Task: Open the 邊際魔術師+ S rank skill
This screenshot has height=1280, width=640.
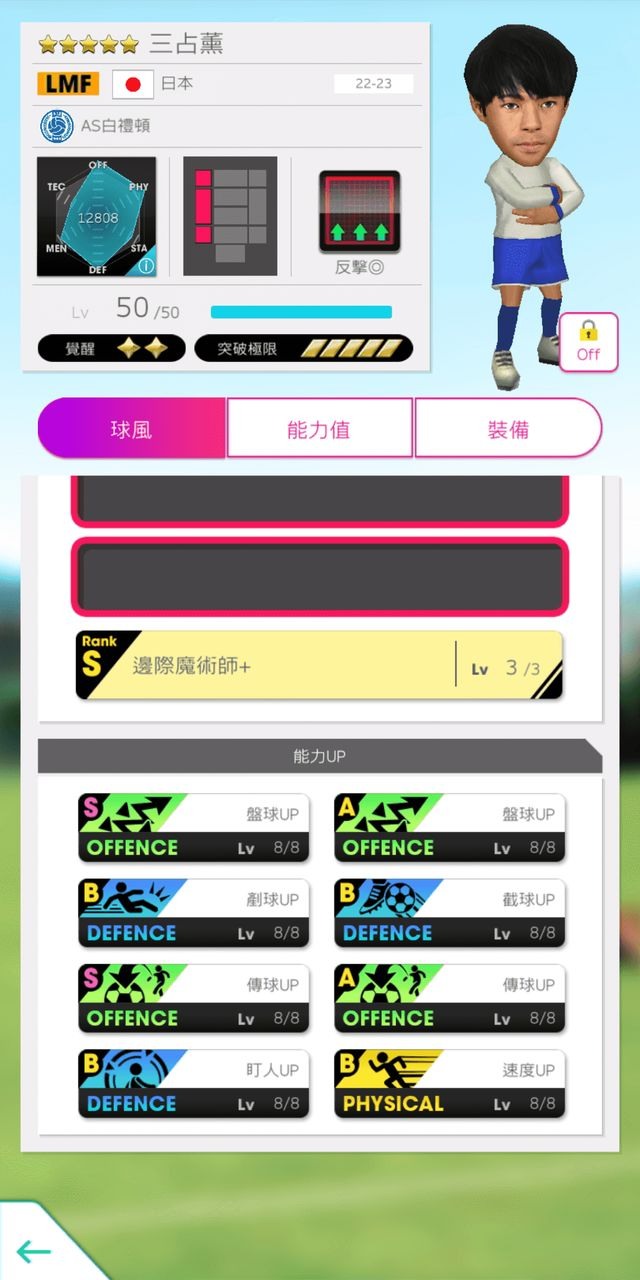Action: pyautogui.click(x=319, y=666)
